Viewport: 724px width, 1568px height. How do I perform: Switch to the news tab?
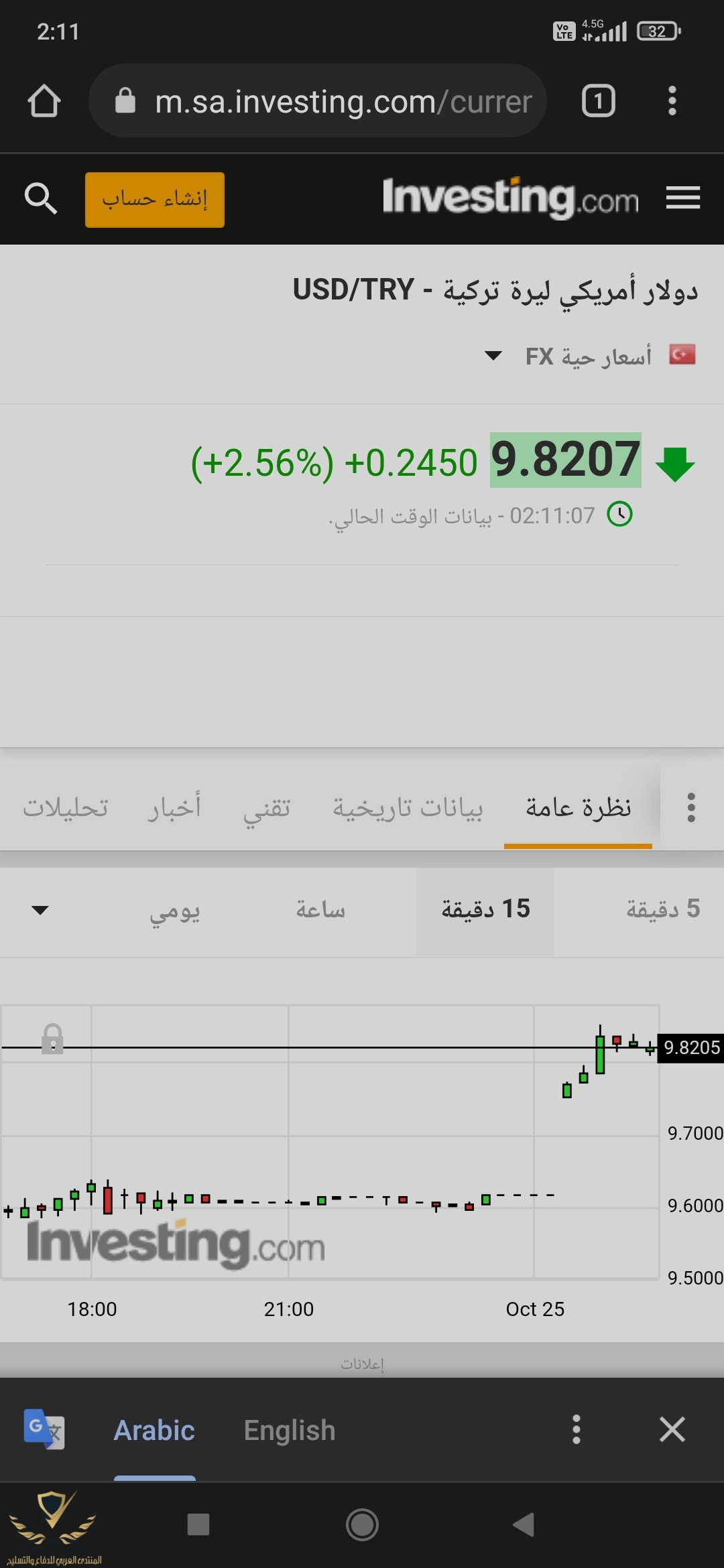pyautogui.click(x=175, y=808)
